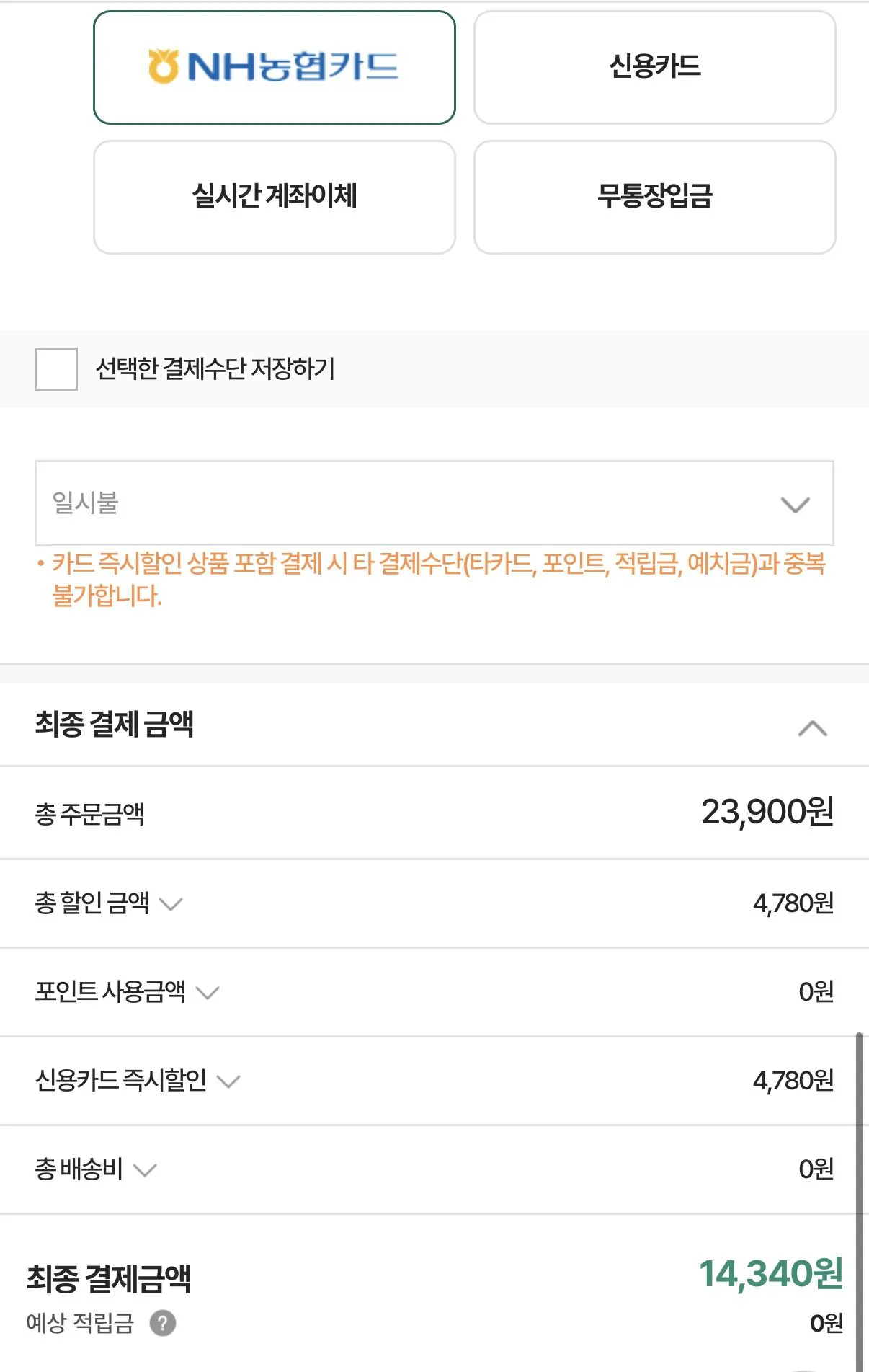Select the 신용카드 payment method
The height and width of the screenshot is (1372, 869).
[x=652, y=67]
